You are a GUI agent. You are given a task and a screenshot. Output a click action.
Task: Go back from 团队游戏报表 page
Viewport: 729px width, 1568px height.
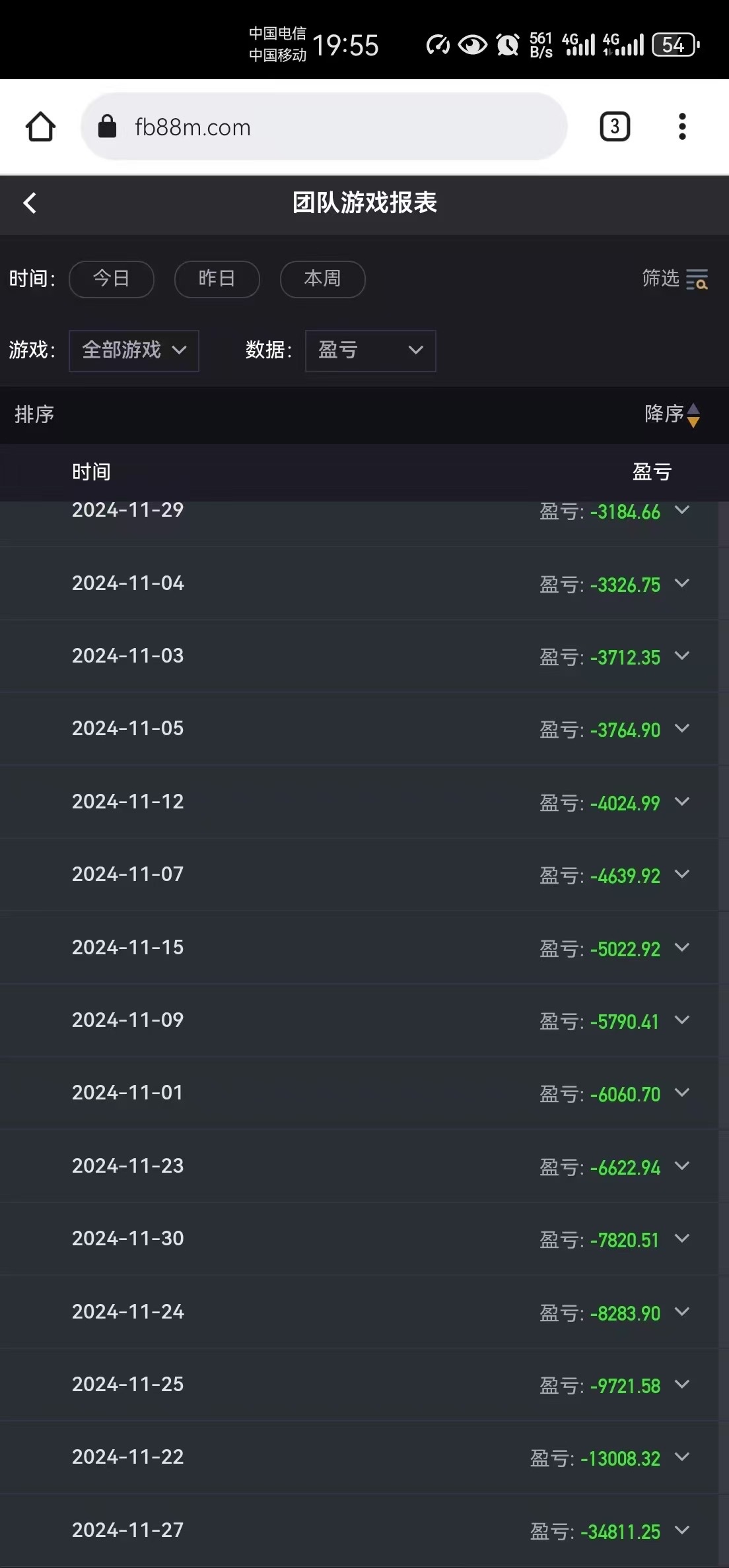(x=30, y=203)
